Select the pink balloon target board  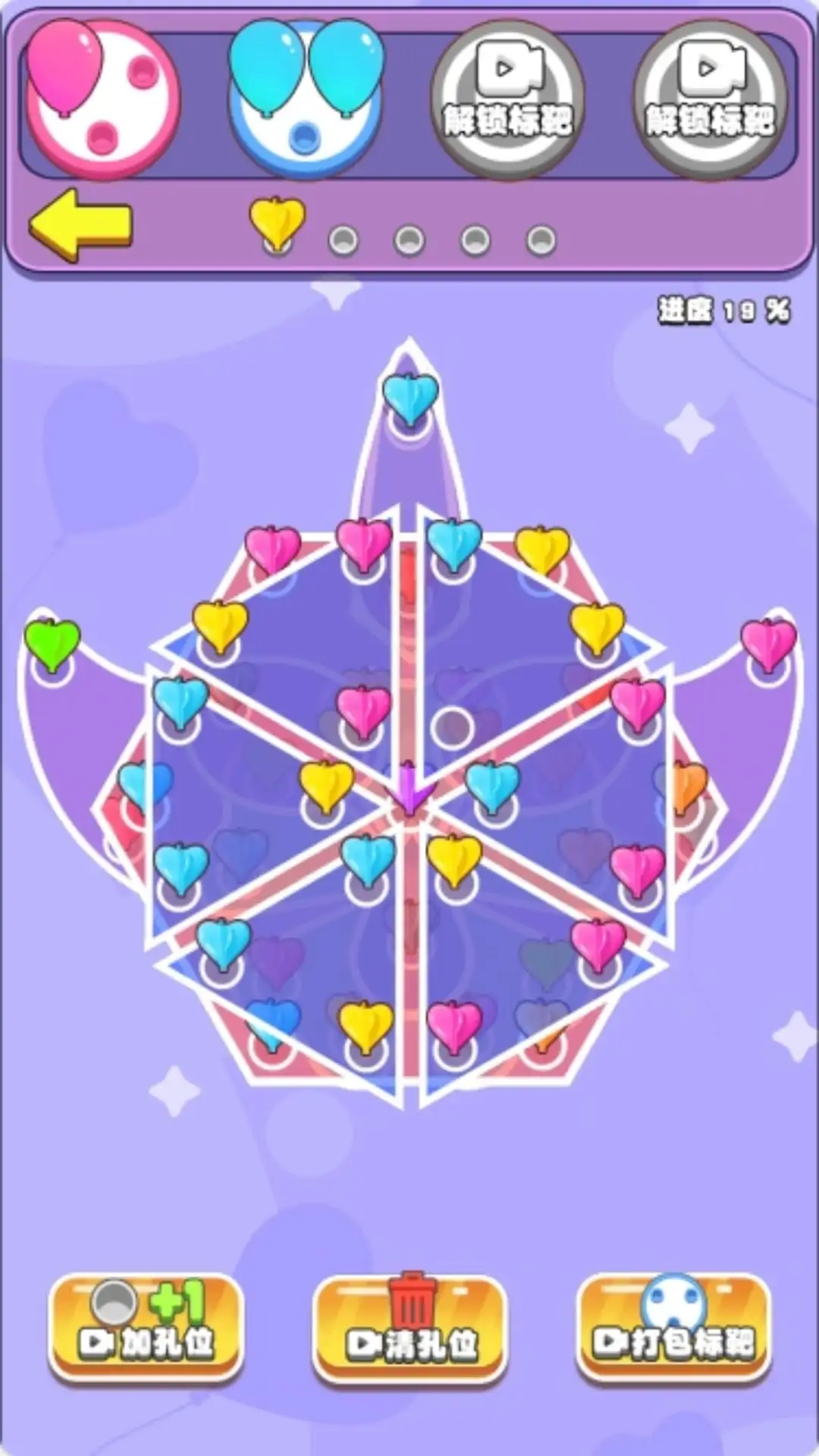click(x=102, y=100)
